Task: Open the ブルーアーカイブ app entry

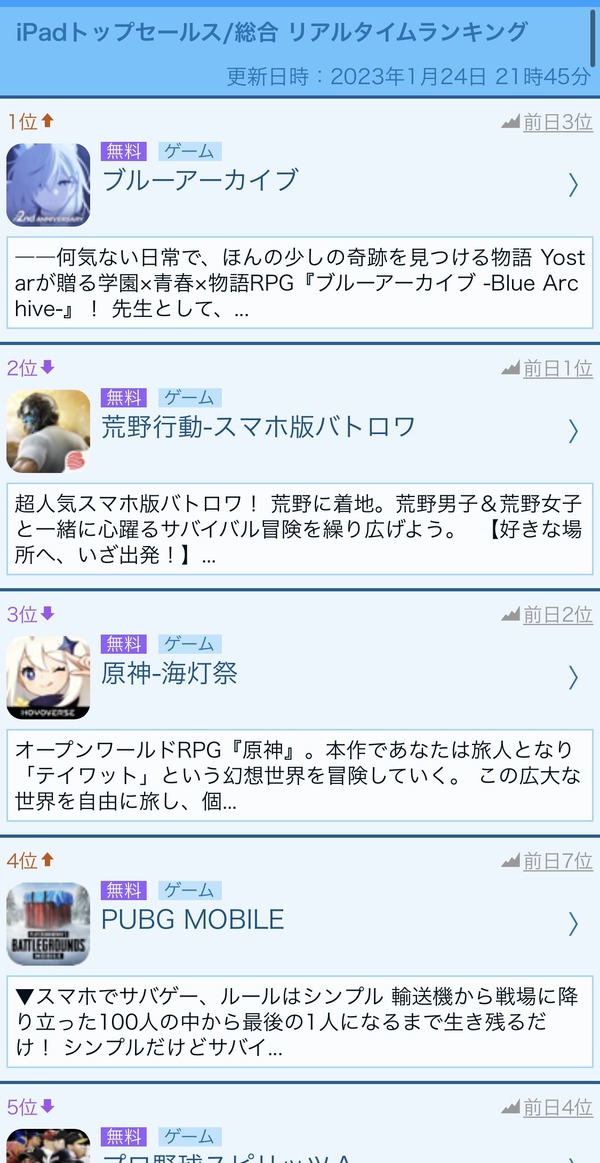Action: click(200, 180)
